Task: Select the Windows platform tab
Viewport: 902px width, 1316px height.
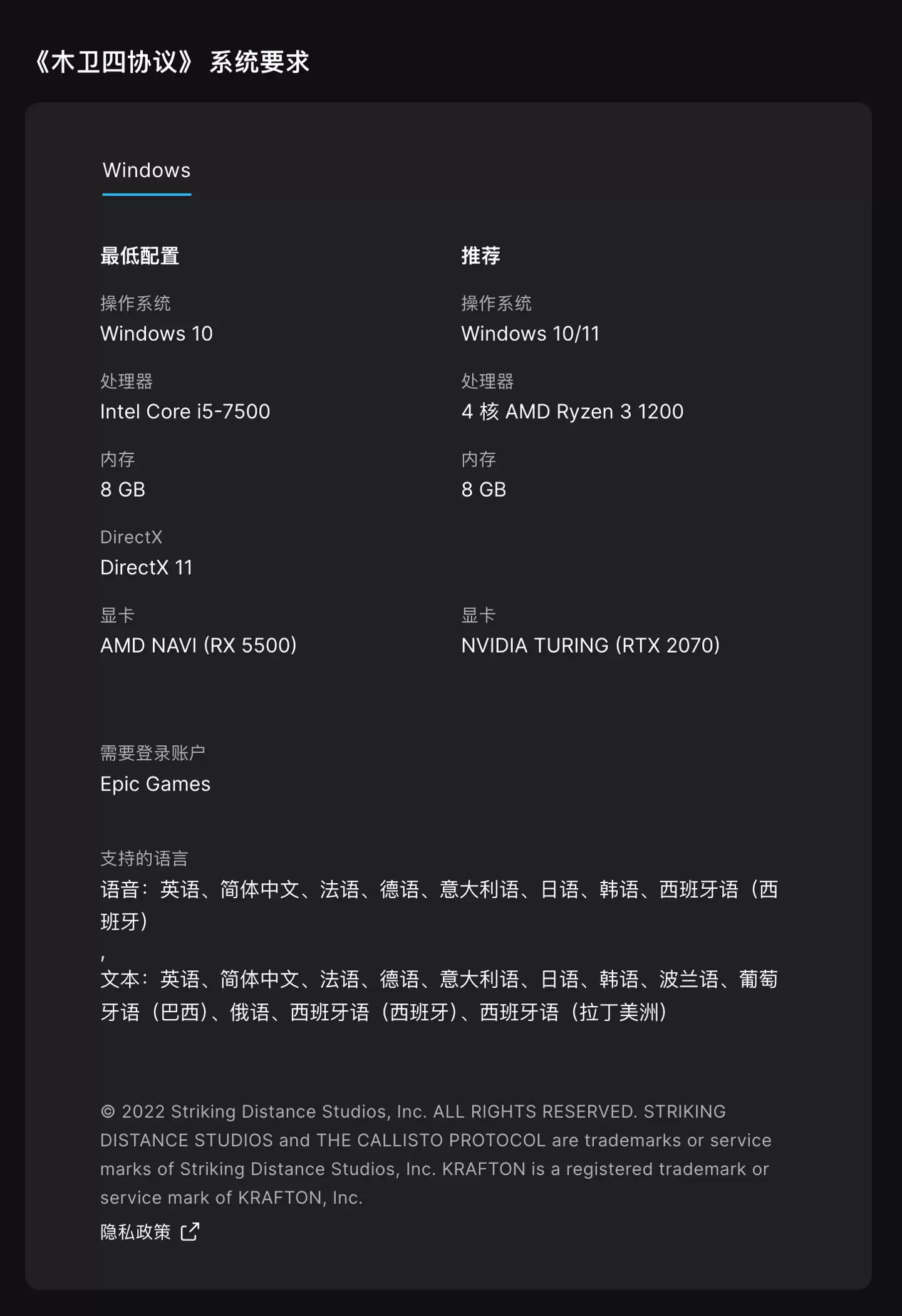Action: click(146, 170)
